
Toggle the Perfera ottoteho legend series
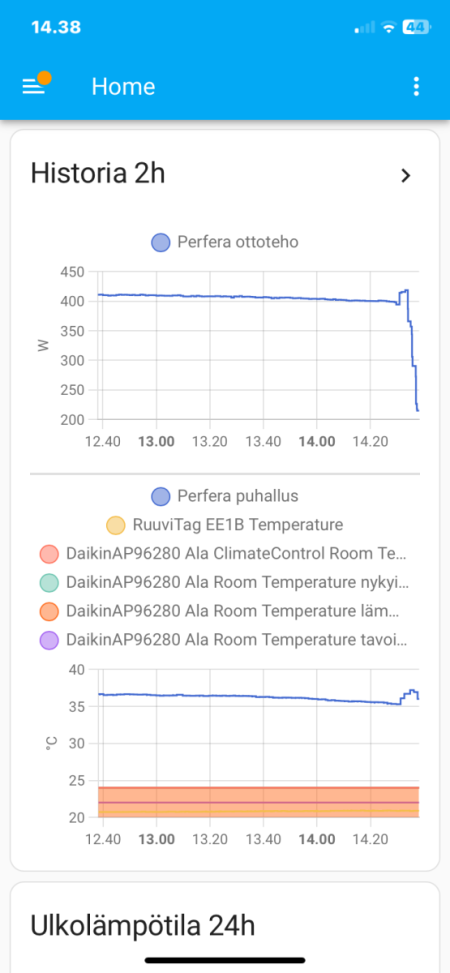(x=225, y=242)
